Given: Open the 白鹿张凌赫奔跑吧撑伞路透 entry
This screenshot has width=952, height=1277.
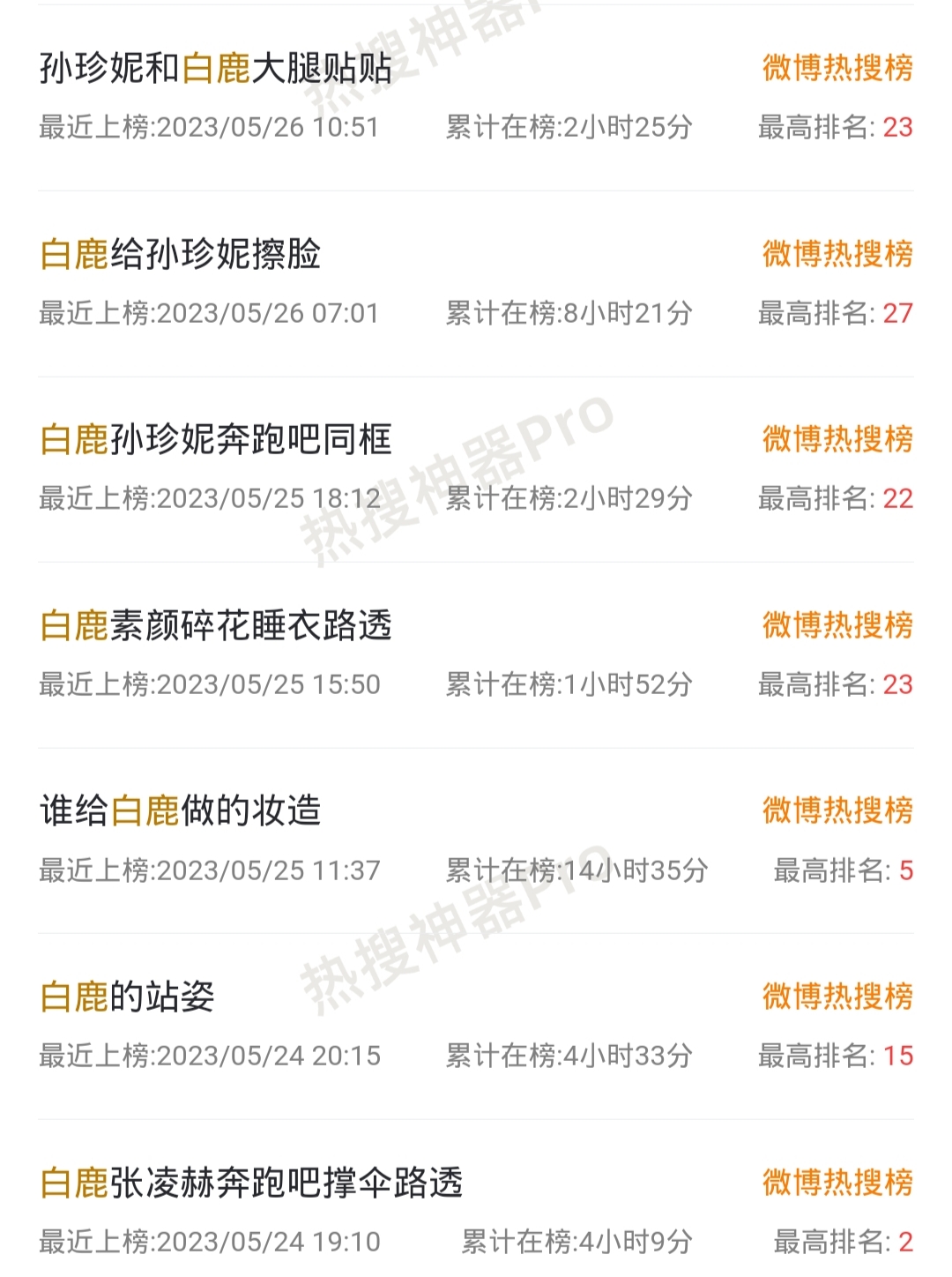Looking at the screenshot, I should tap(251, 1183).
